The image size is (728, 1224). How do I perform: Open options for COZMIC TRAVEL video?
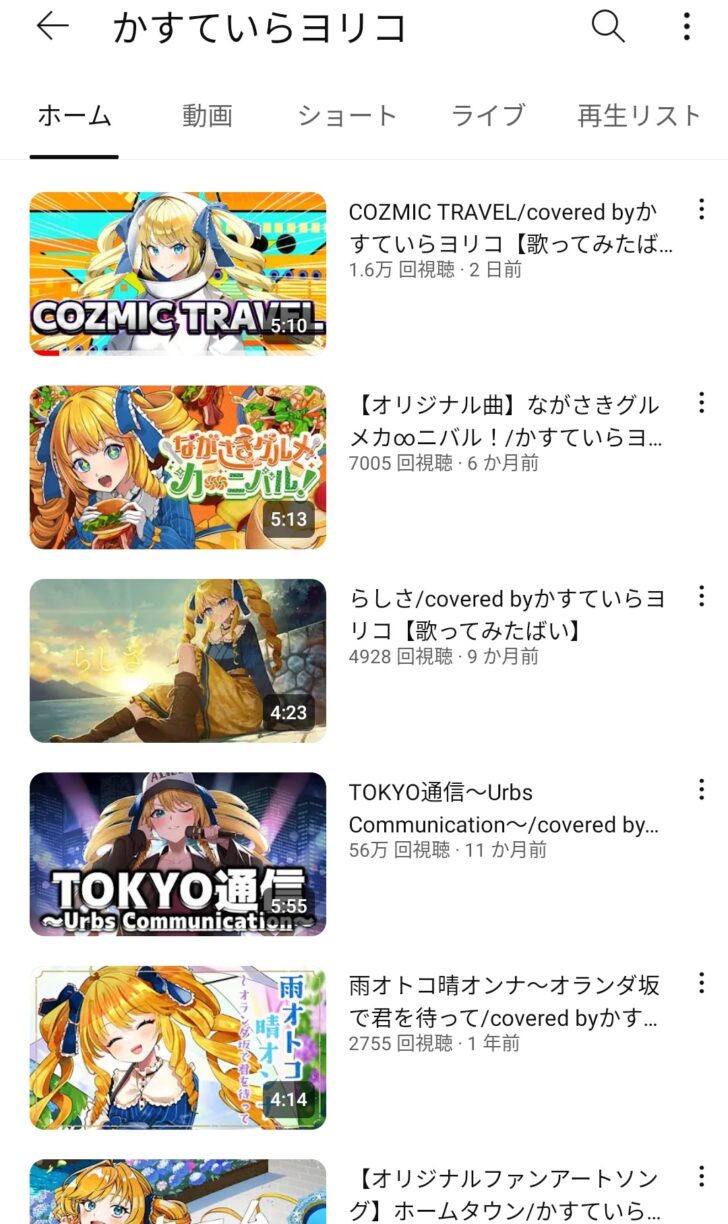point(701,210)
